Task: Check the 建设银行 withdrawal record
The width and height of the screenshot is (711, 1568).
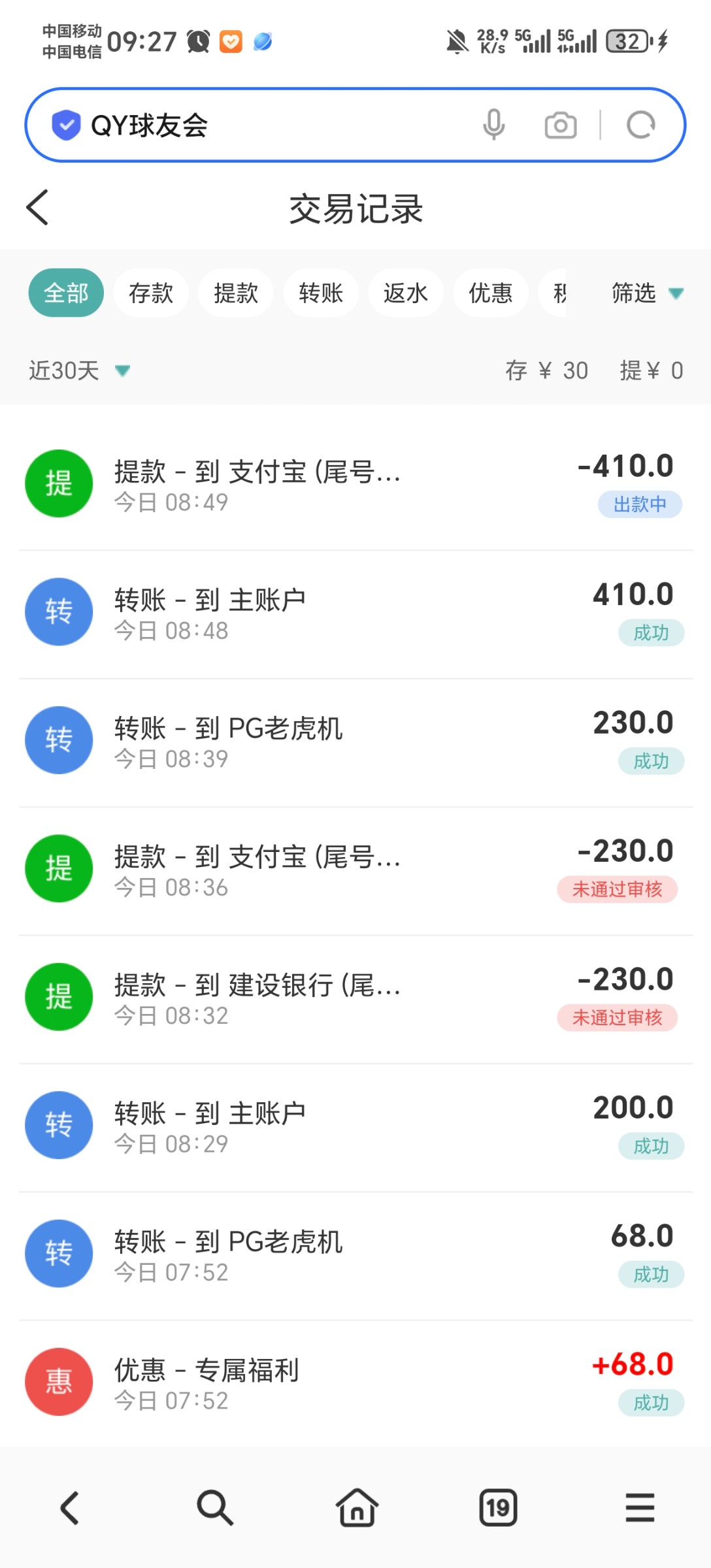Action: tap(355, 998)
